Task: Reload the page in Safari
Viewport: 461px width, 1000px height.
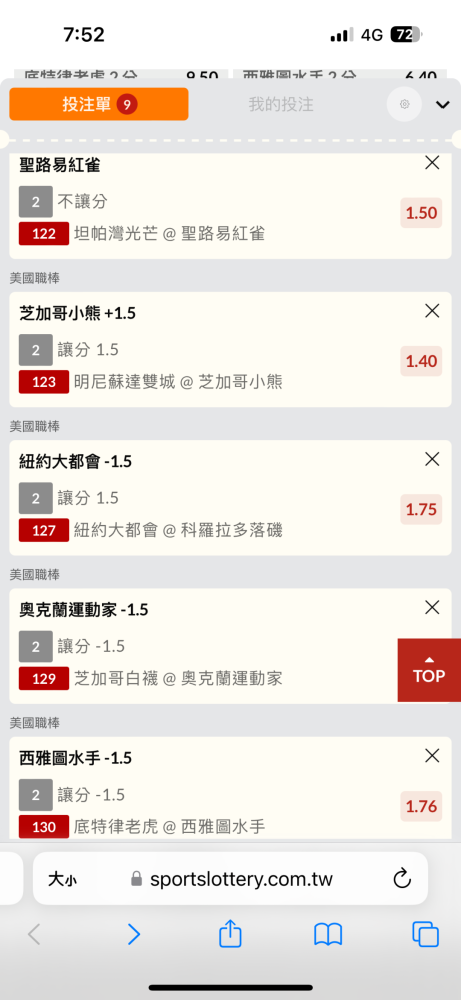Action: (402, 879)
